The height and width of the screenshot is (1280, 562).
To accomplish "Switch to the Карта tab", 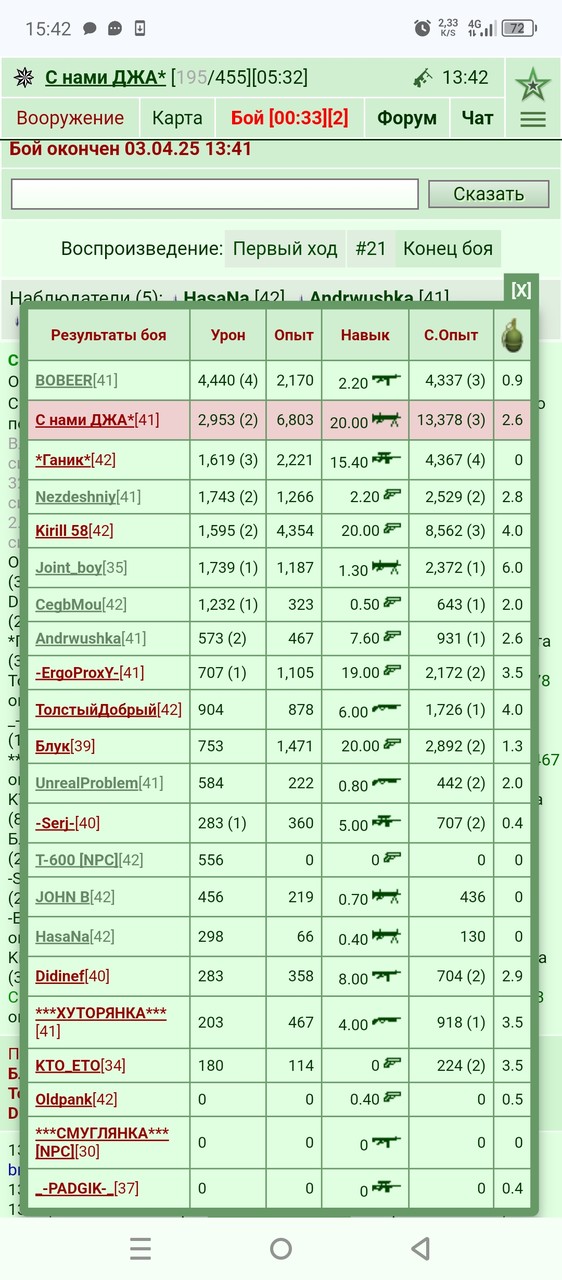I will [177, 118].
